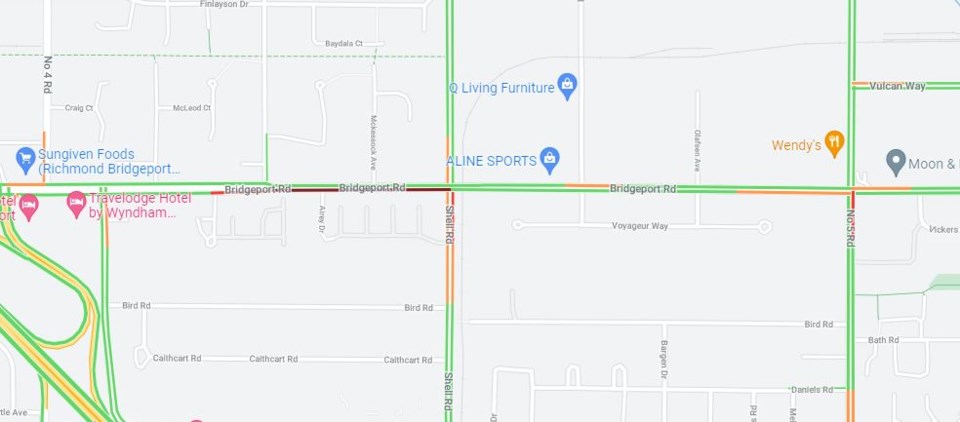Select the Moon & place pin
The height and width of the screenshot is (422, 960).
coord(896,160)
